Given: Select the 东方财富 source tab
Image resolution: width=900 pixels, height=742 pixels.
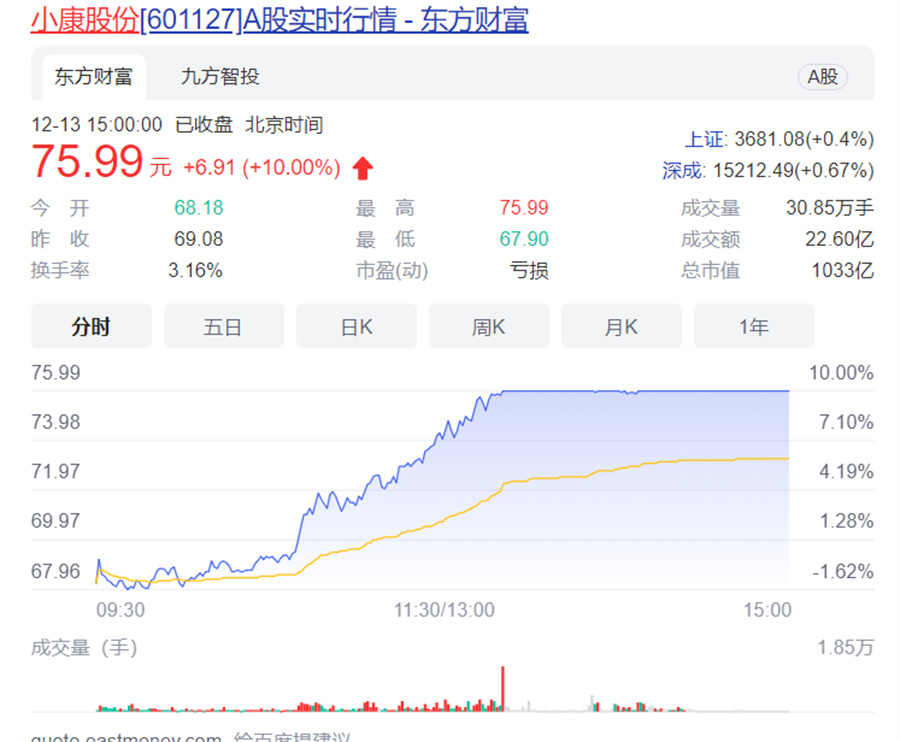Looking at the screenshot, I should (93, 77).
